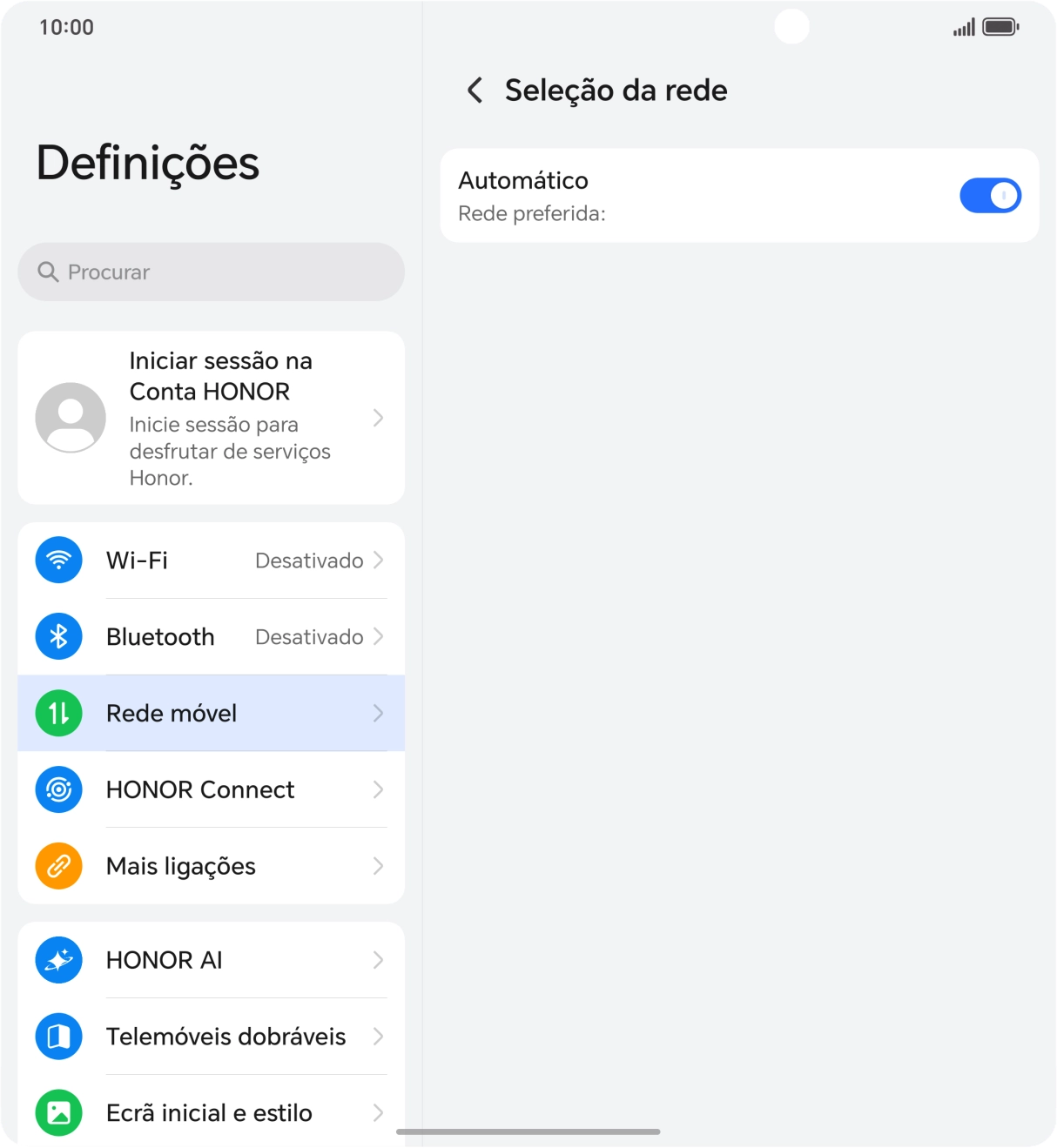Tap Iniciar sessão na Conta HONOR
1057x1148 pixels.
[221, 376]
